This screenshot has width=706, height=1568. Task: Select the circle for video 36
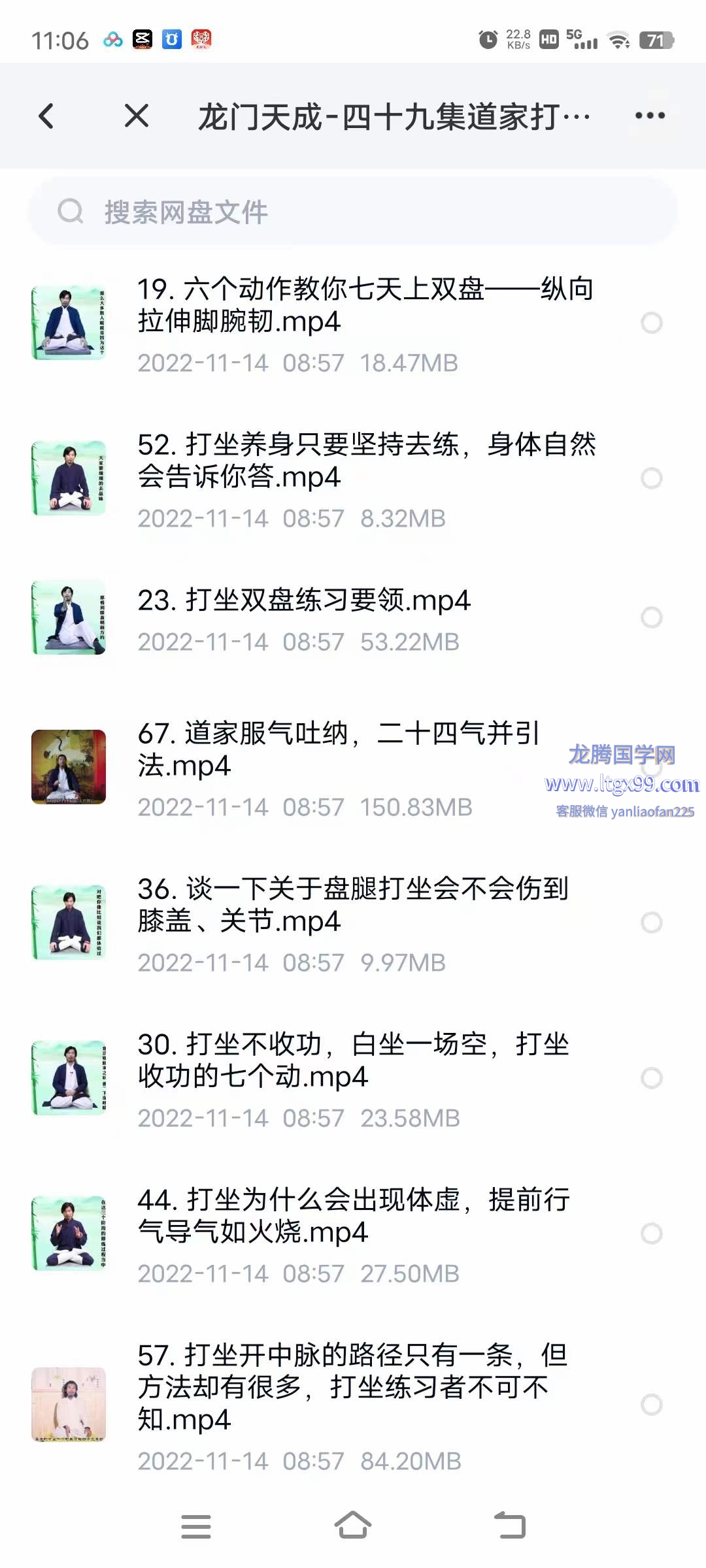pos(651,923)
